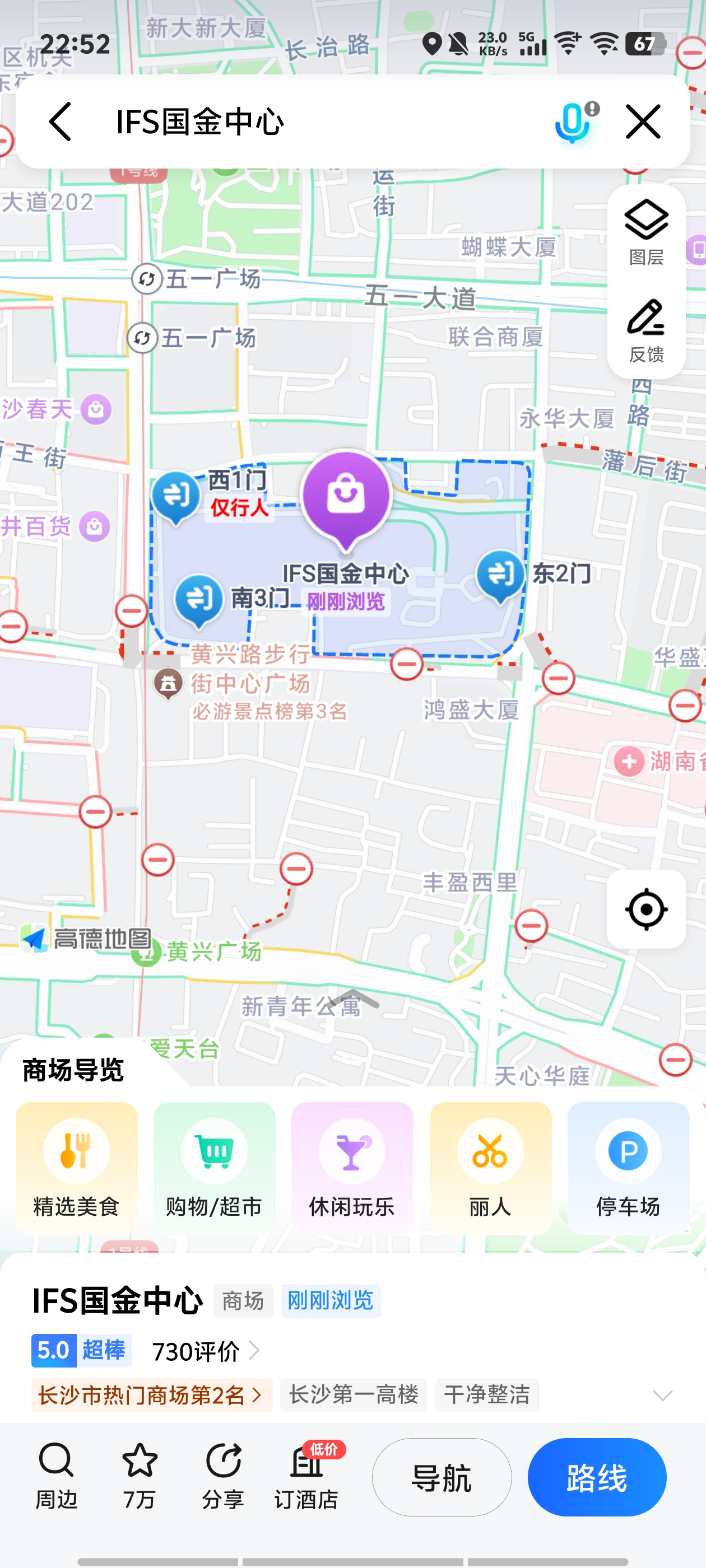Image resolution: width=706 pixels, height=1568 pixels.
Task: Start 导航 navigation
Action: pyautogui.click(x=442, y=1477)
